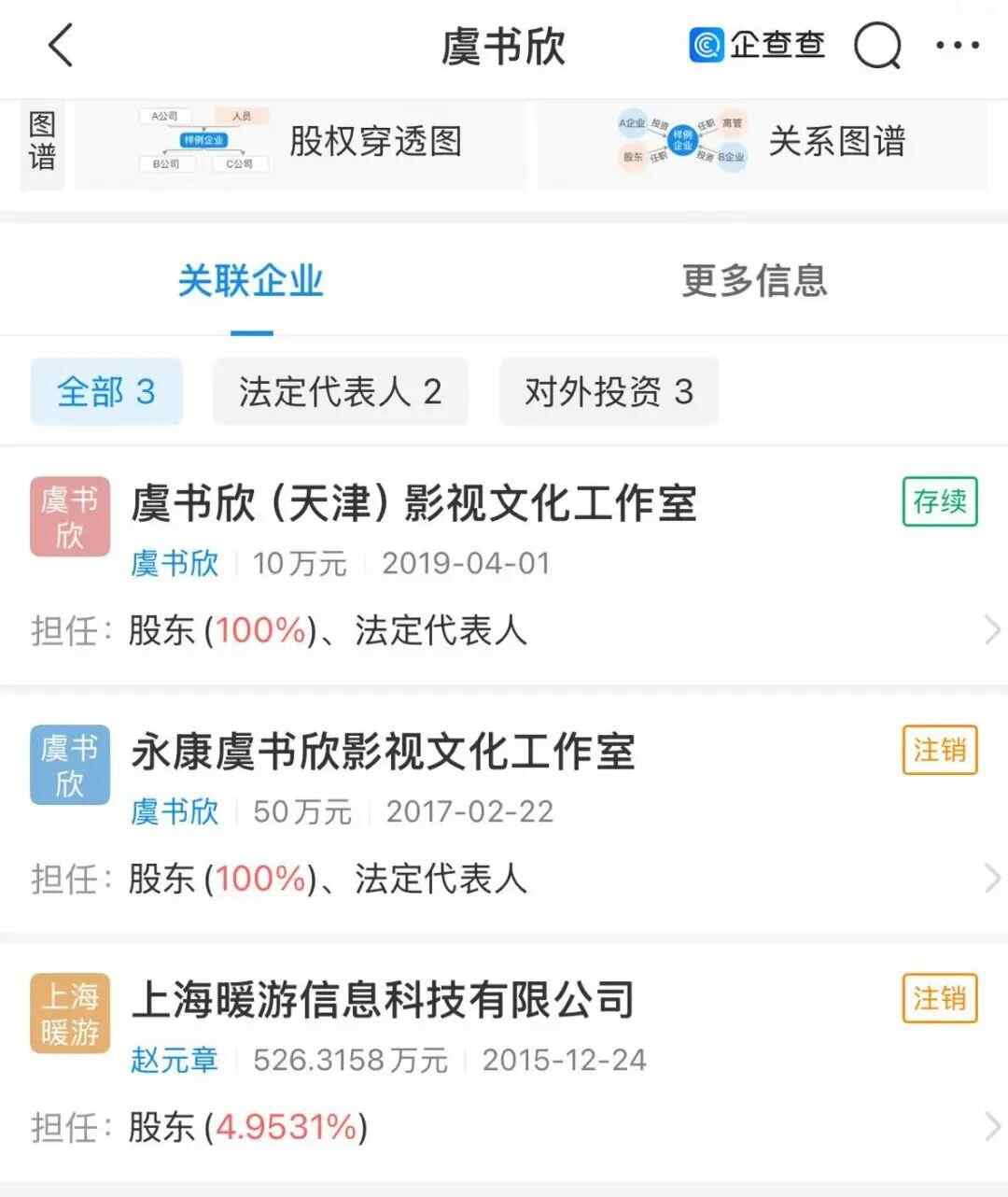Open the 股权穿透图 equity chart

pyautogui.click(x=301, y=143)
